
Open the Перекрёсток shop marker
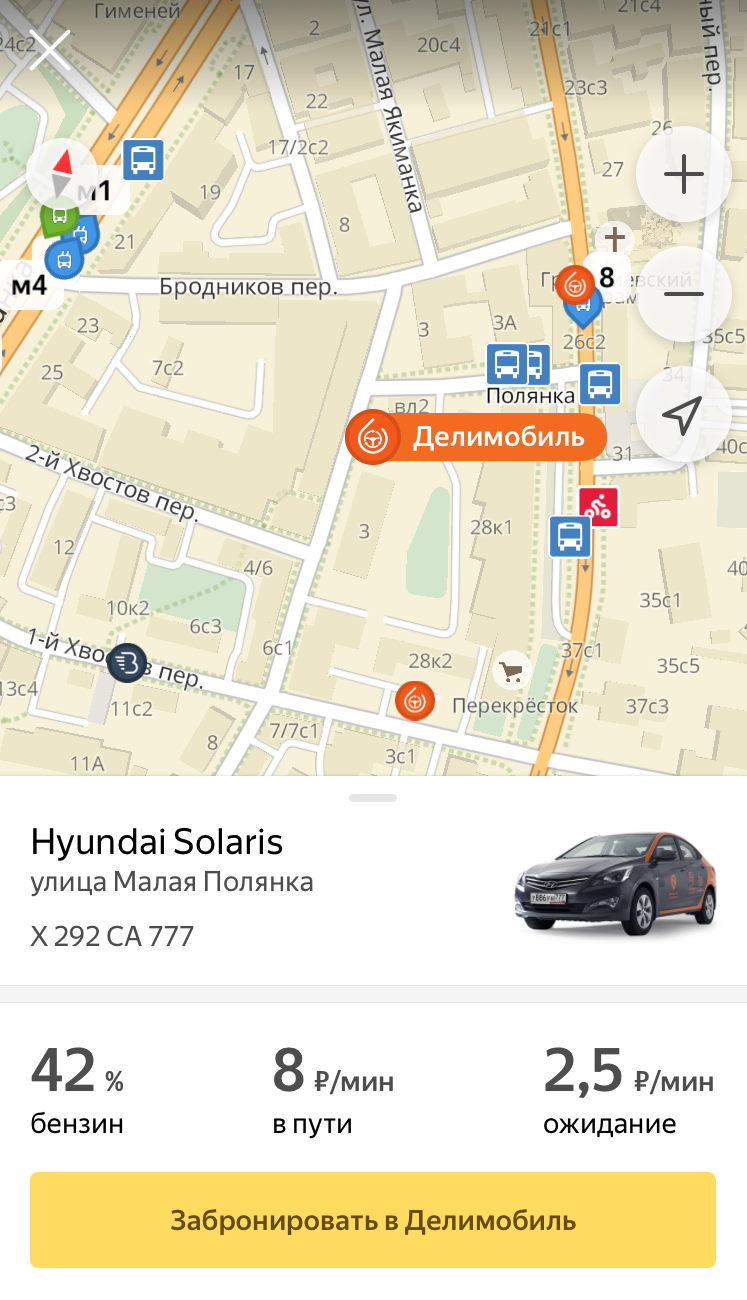(x=512, y=670)
